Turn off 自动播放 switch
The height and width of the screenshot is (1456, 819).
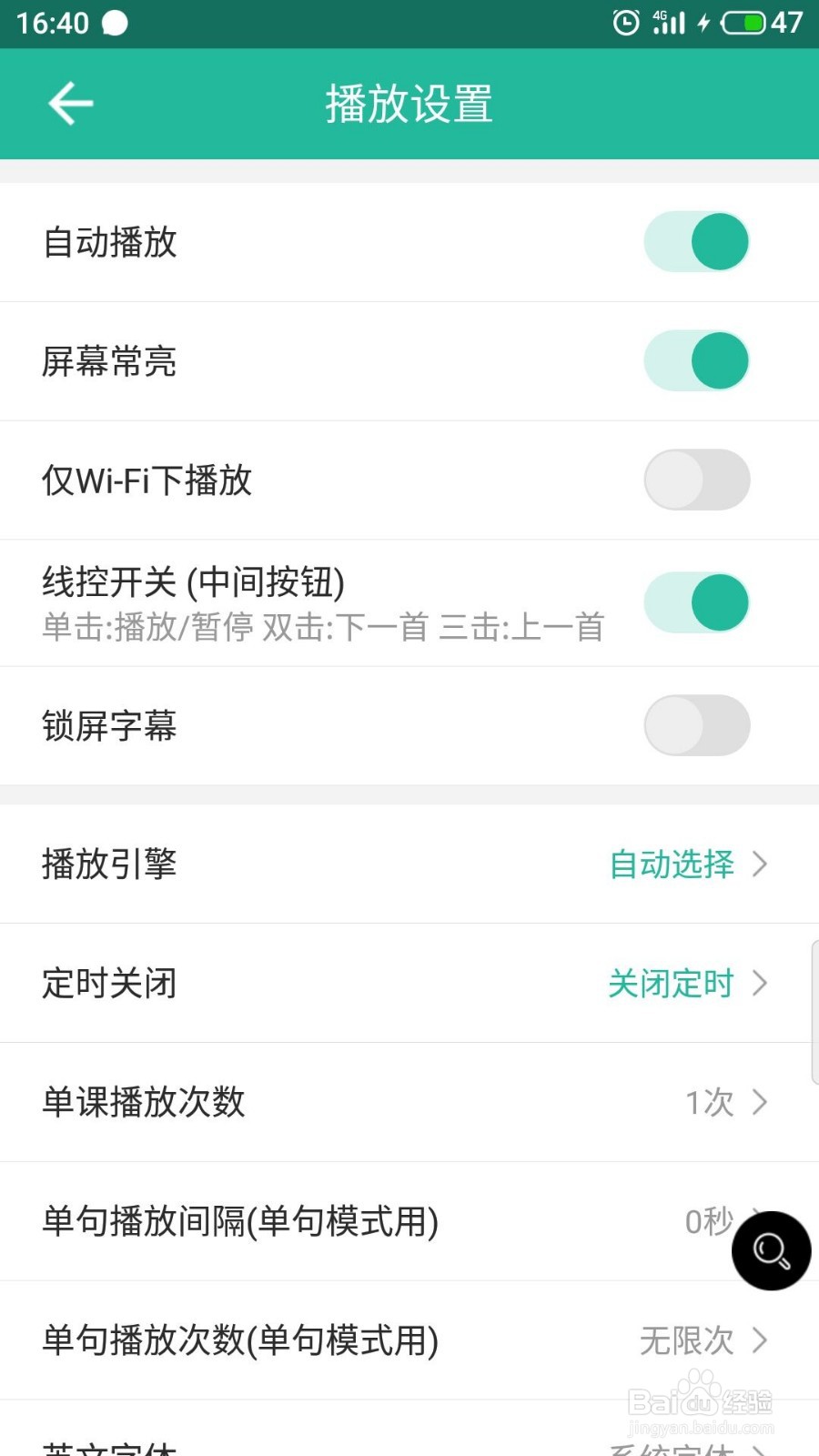[x=697, y=242]
